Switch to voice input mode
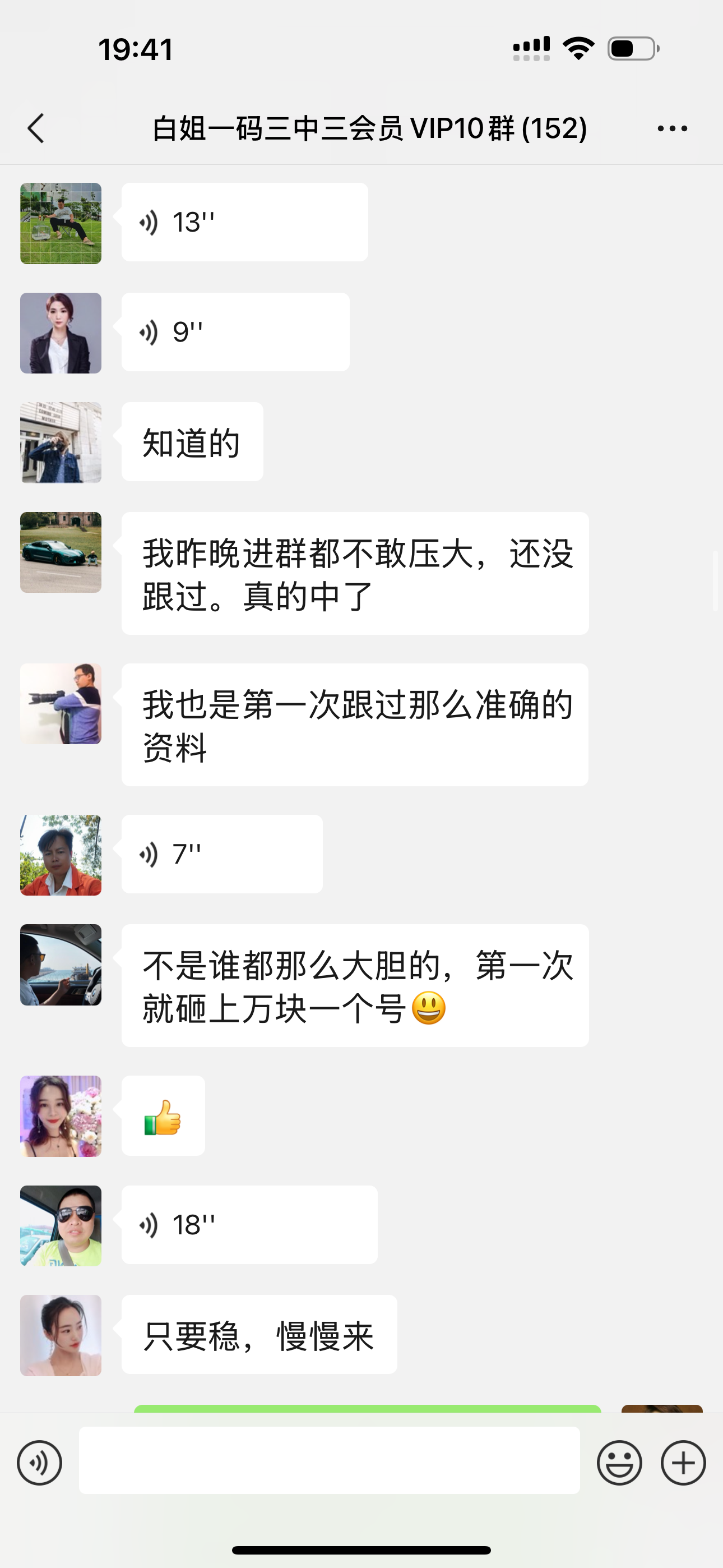 pos(40,1463)
